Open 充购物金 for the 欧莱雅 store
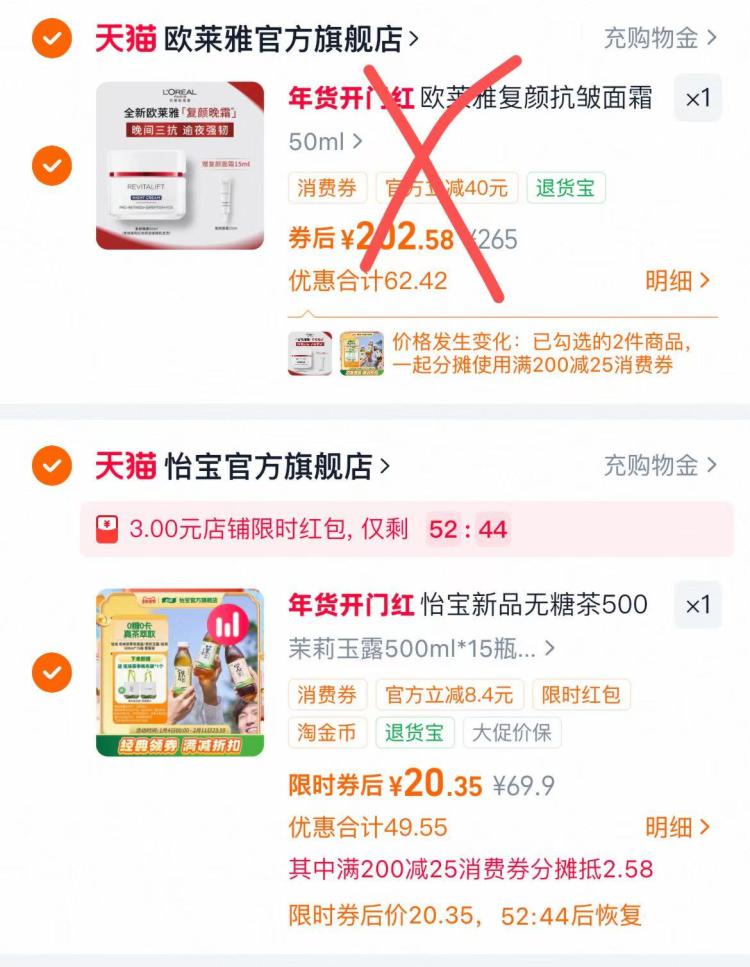 pyautogui.click(x=660, y=38)
